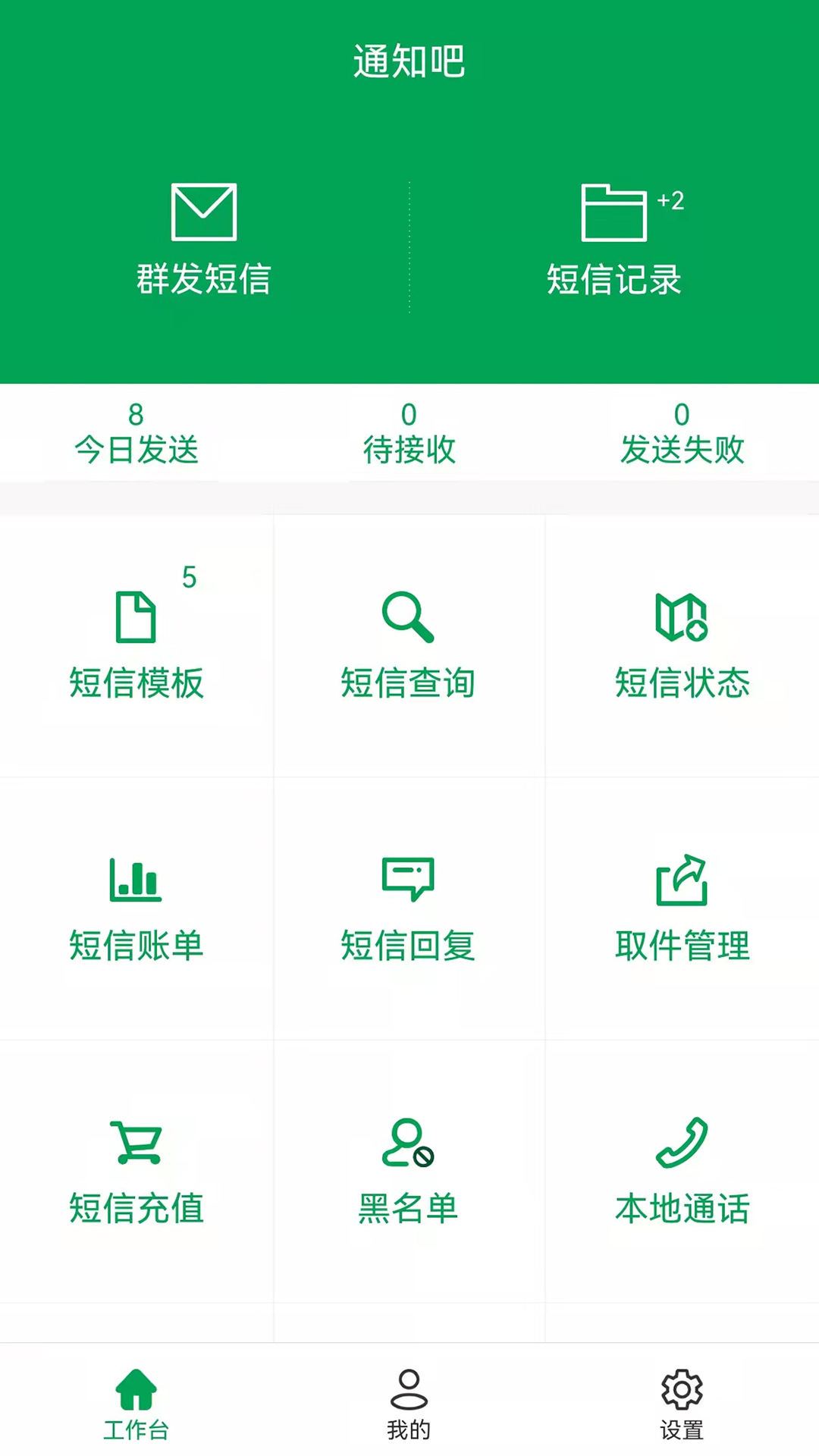Viewport: 819px width, 1456px height.
Task: Check 发送失败 failed messages
Action: [x=682, y=433]
